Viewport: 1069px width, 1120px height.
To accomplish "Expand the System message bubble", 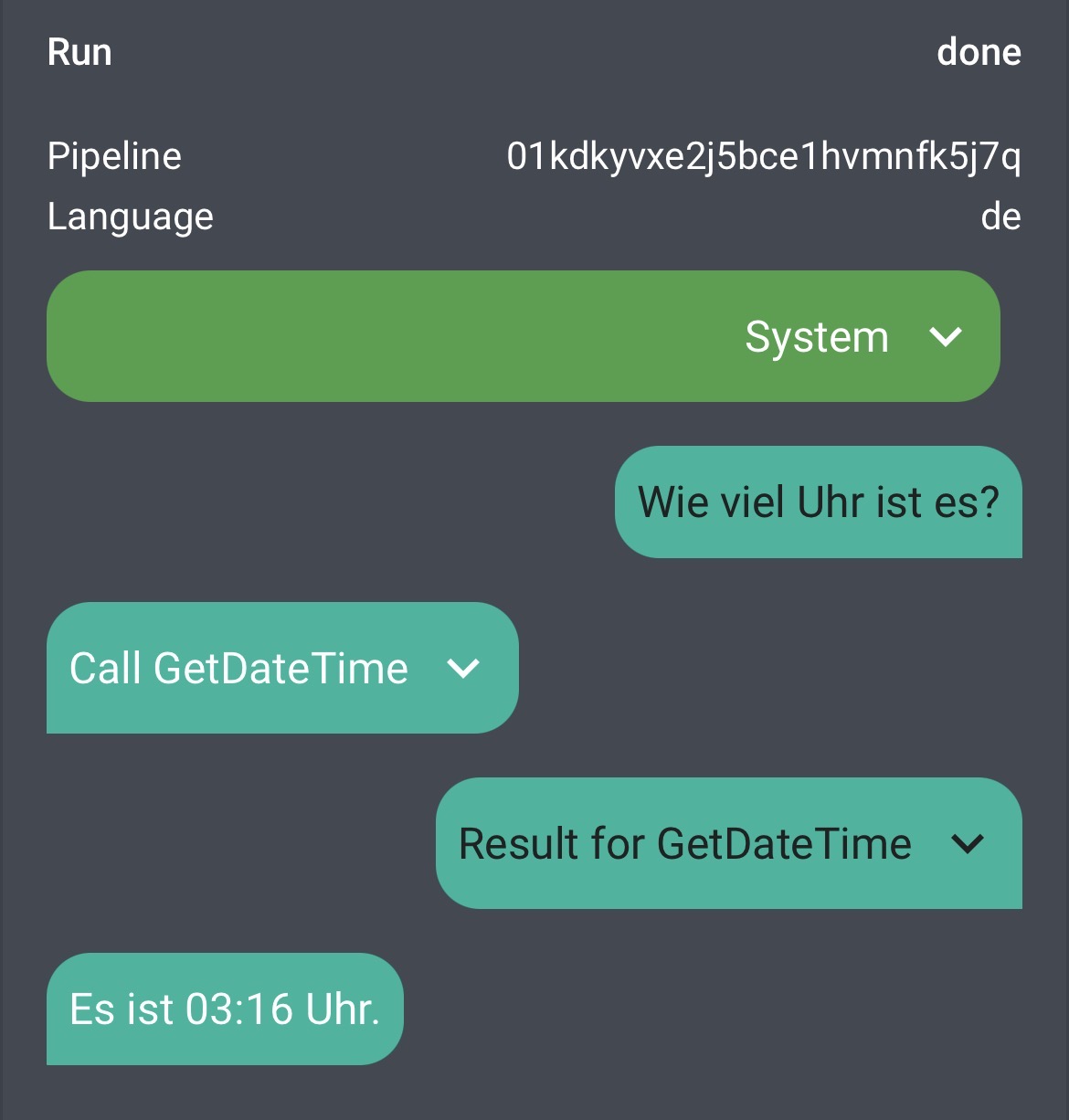I will [x=945, y=337].
